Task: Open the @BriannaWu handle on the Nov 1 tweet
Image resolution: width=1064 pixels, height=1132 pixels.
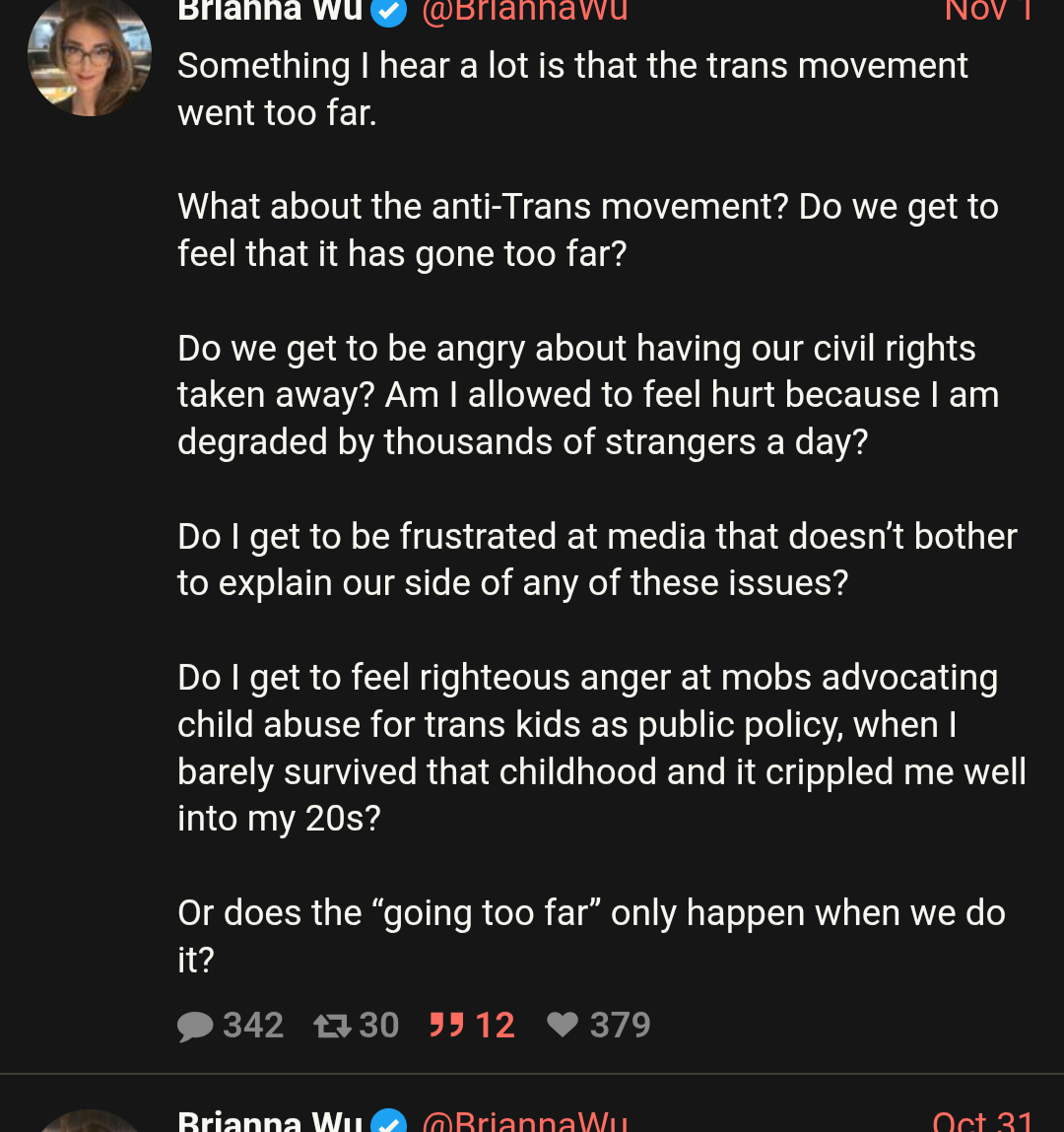Action: coord(524,10)
